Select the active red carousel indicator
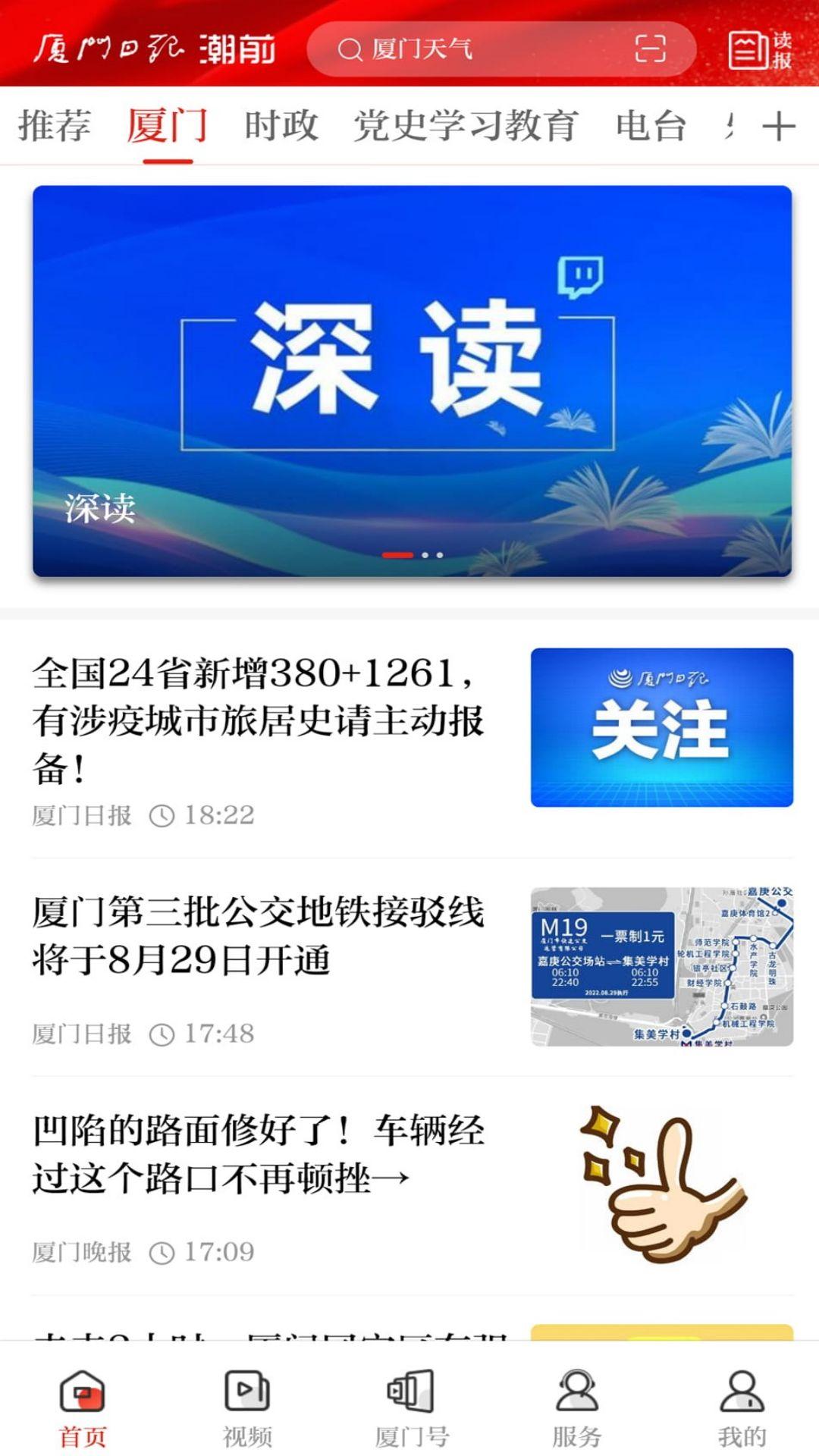The height and width of the screenshot is (1456, 819). click(397, 555)
